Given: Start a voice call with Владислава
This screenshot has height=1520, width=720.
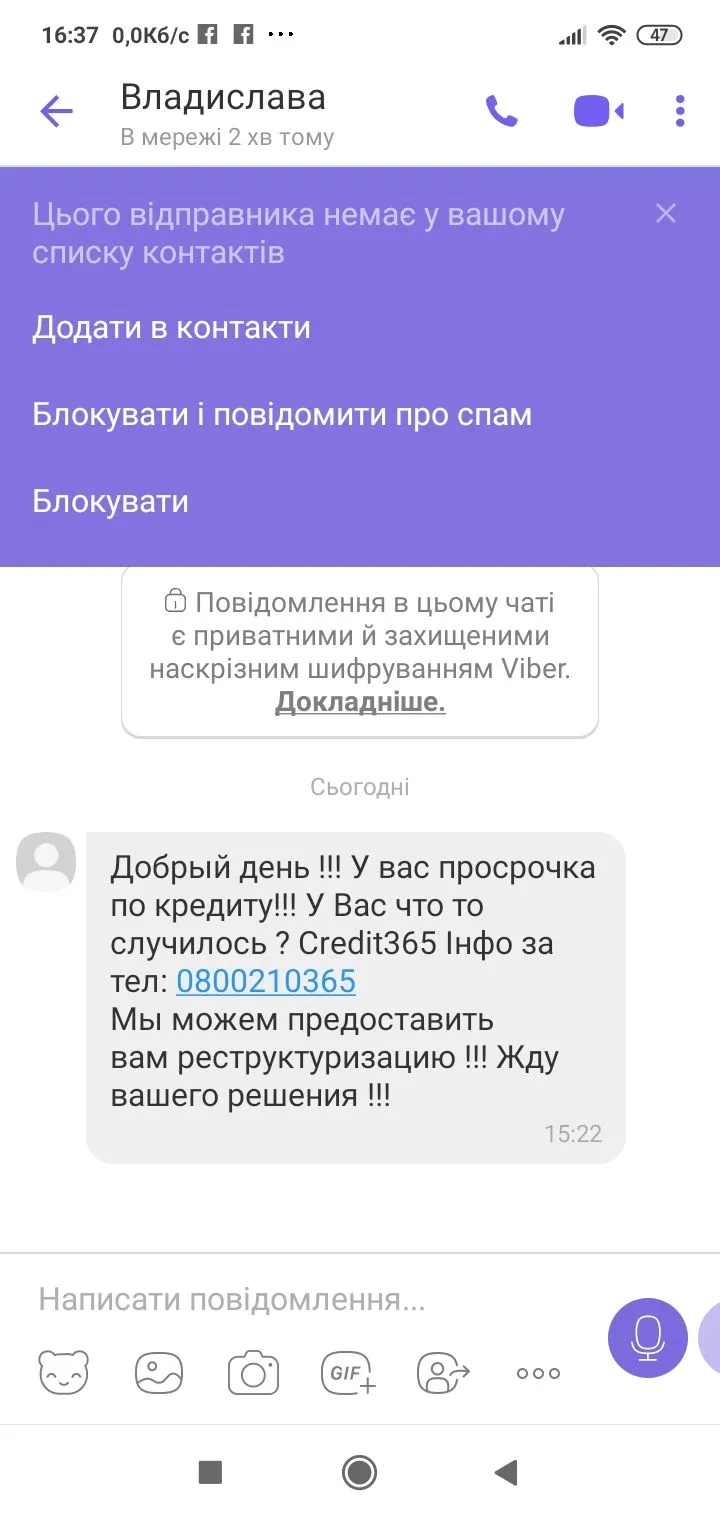Looking at the screenshot, I should click(501, 111).
